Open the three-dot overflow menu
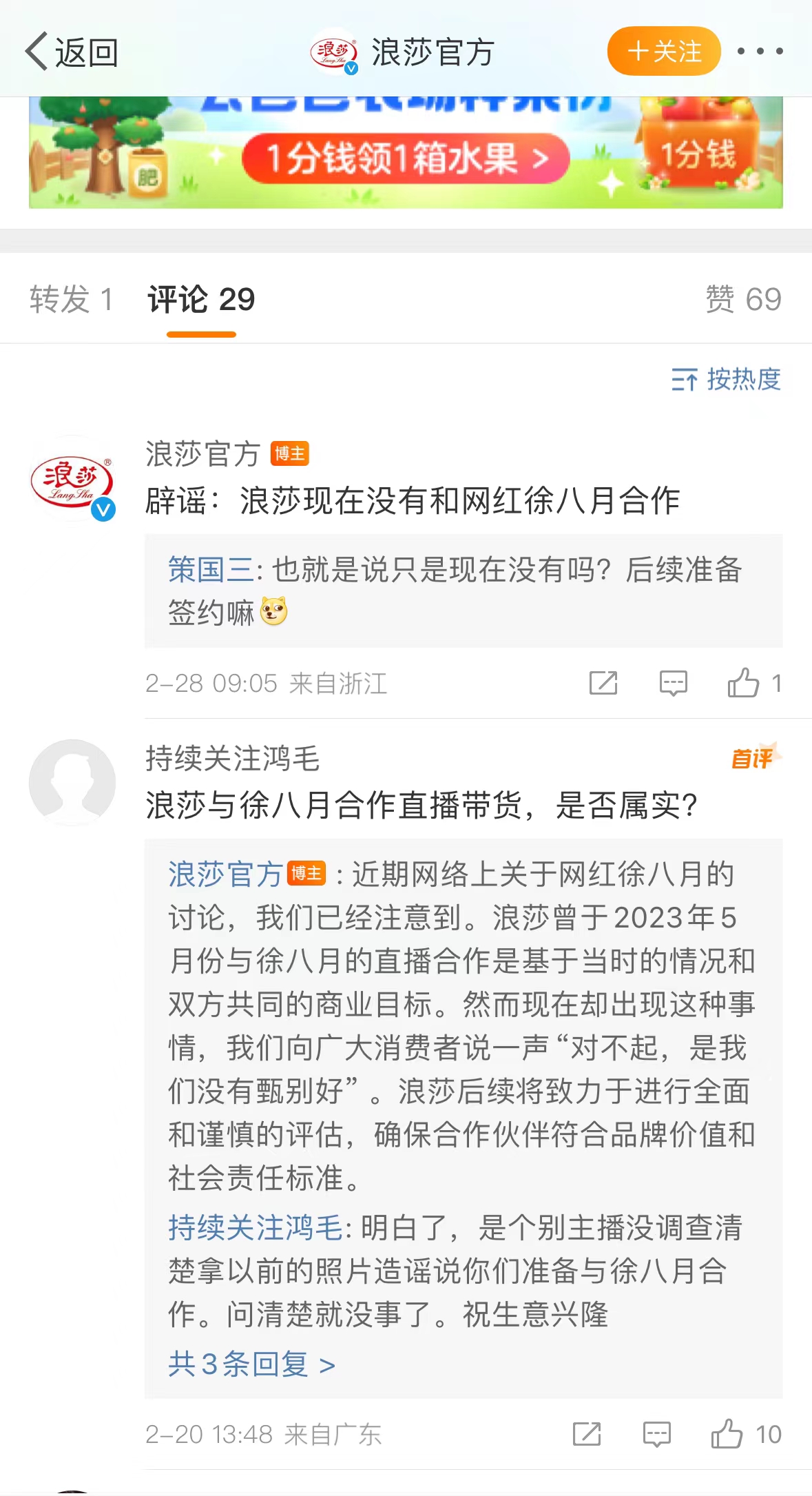This screenshot has width=812, height=1496. (x=760, y=52)
